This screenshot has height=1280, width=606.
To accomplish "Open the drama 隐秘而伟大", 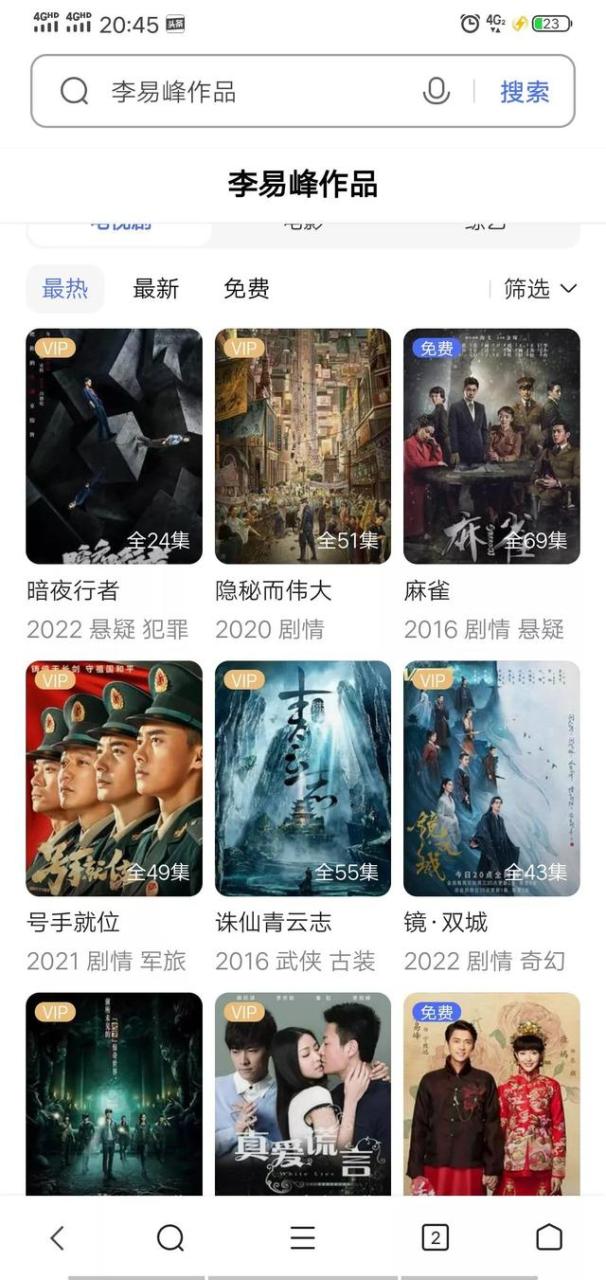I will (303, 446).
